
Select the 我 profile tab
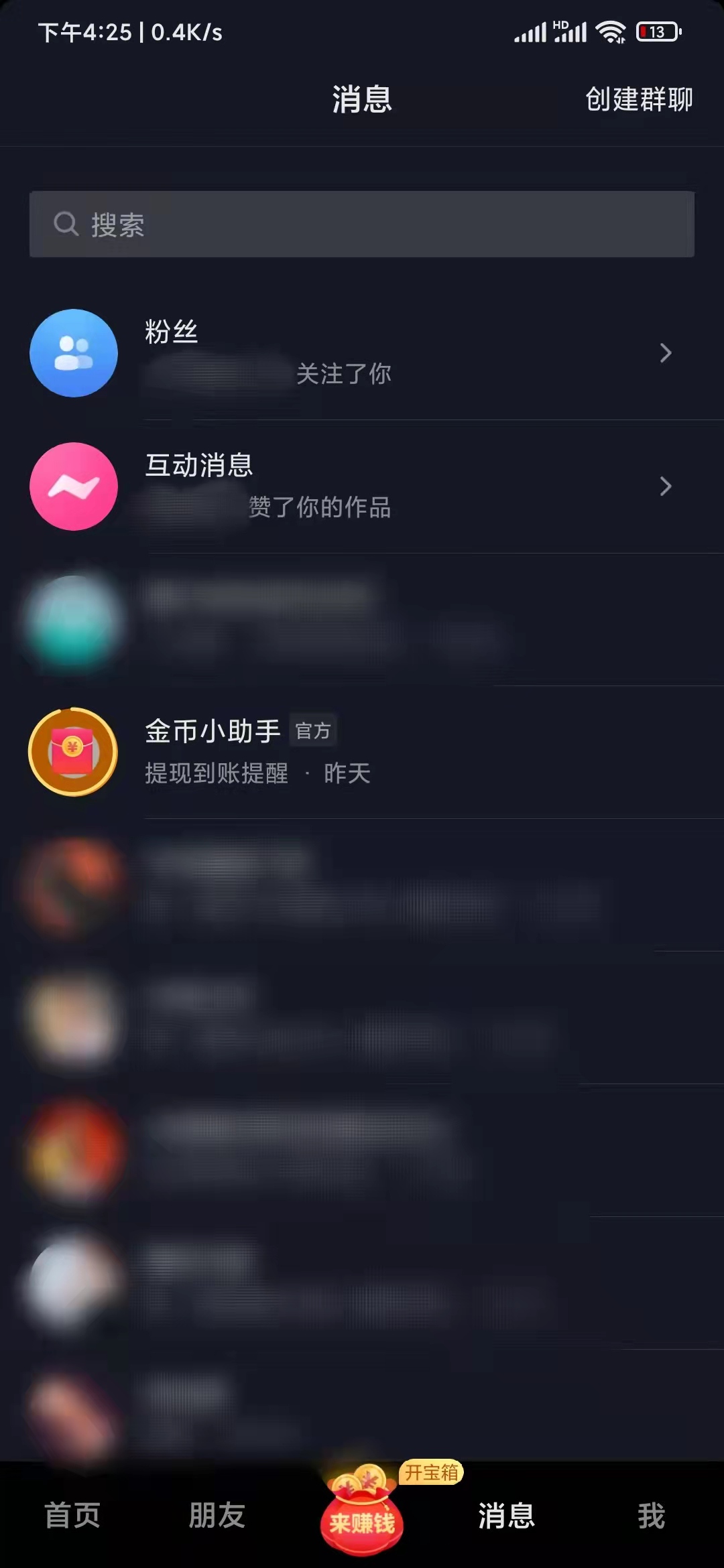[649, 1518]
